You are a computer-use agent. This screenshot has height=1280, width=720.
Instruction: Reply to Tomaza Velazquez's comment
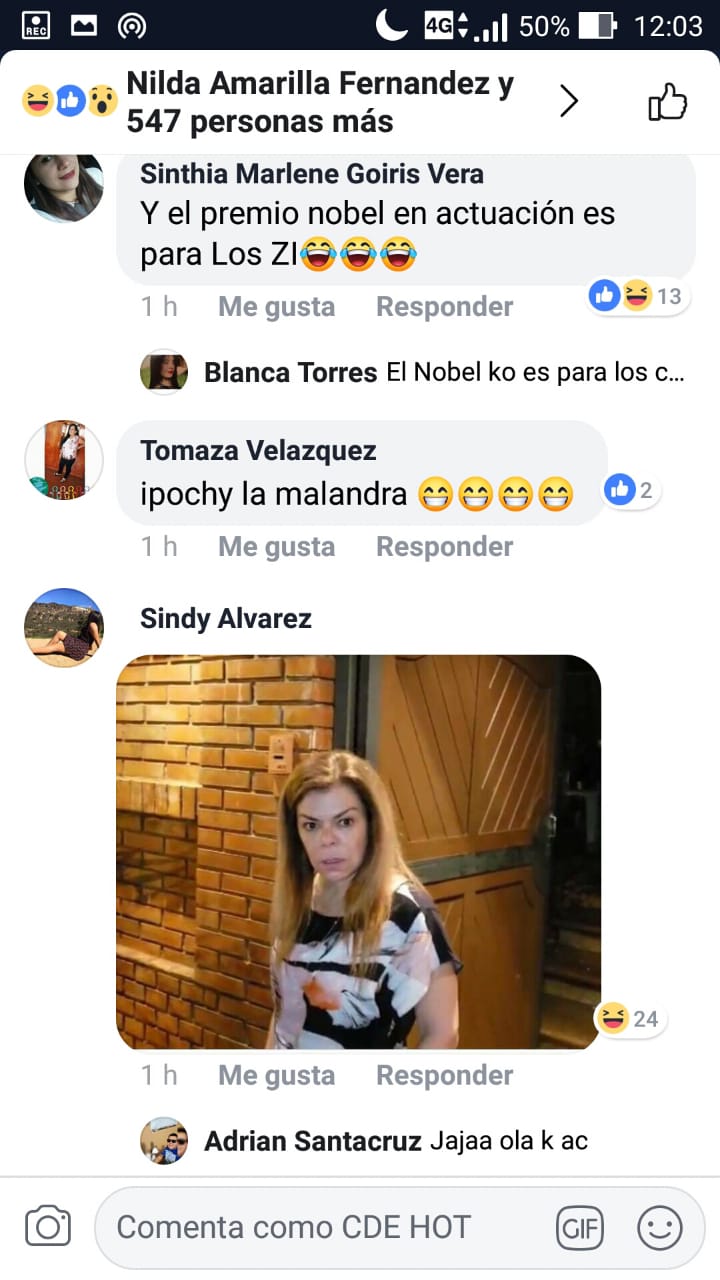pos(444,547)
